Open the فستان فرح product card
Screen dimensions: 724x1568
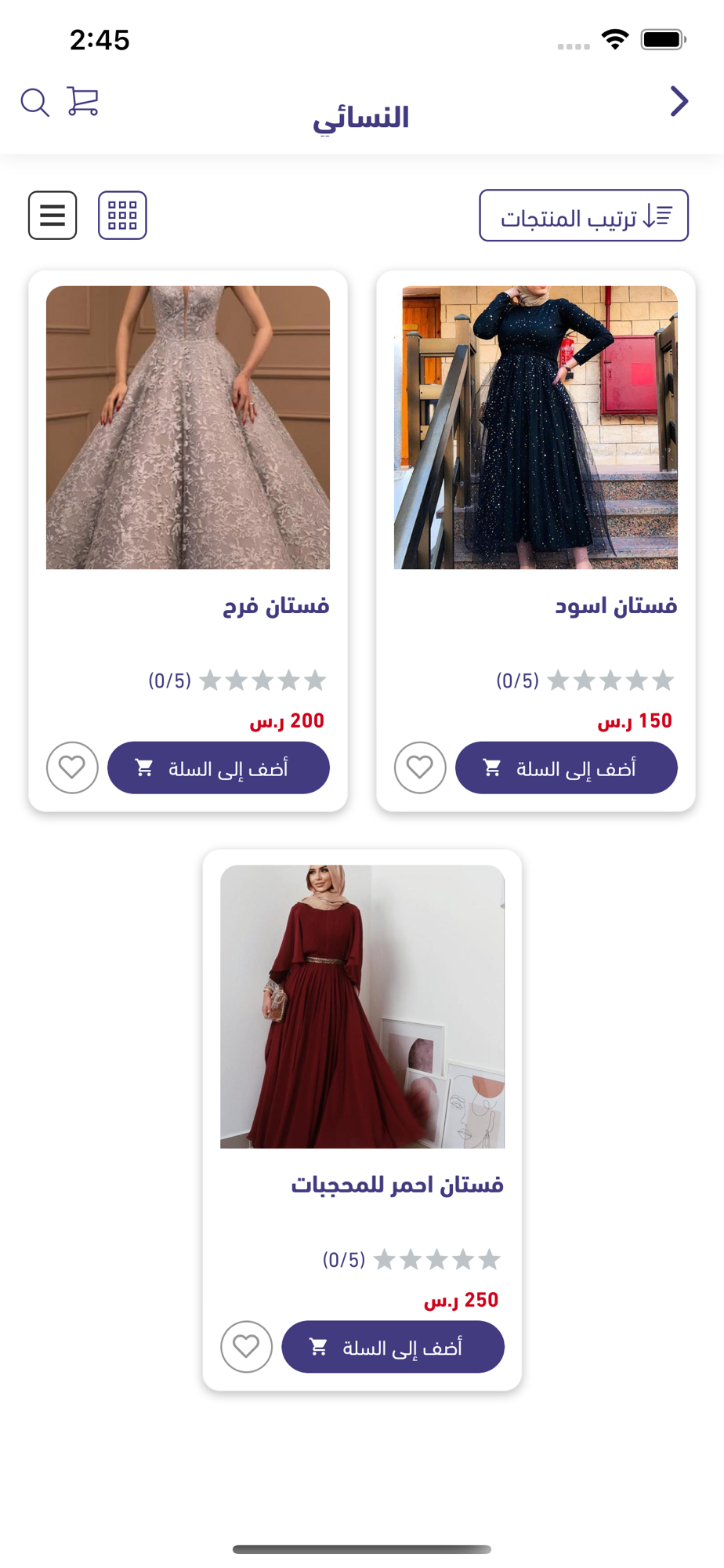pyautogui.click(x=188, y=541)
